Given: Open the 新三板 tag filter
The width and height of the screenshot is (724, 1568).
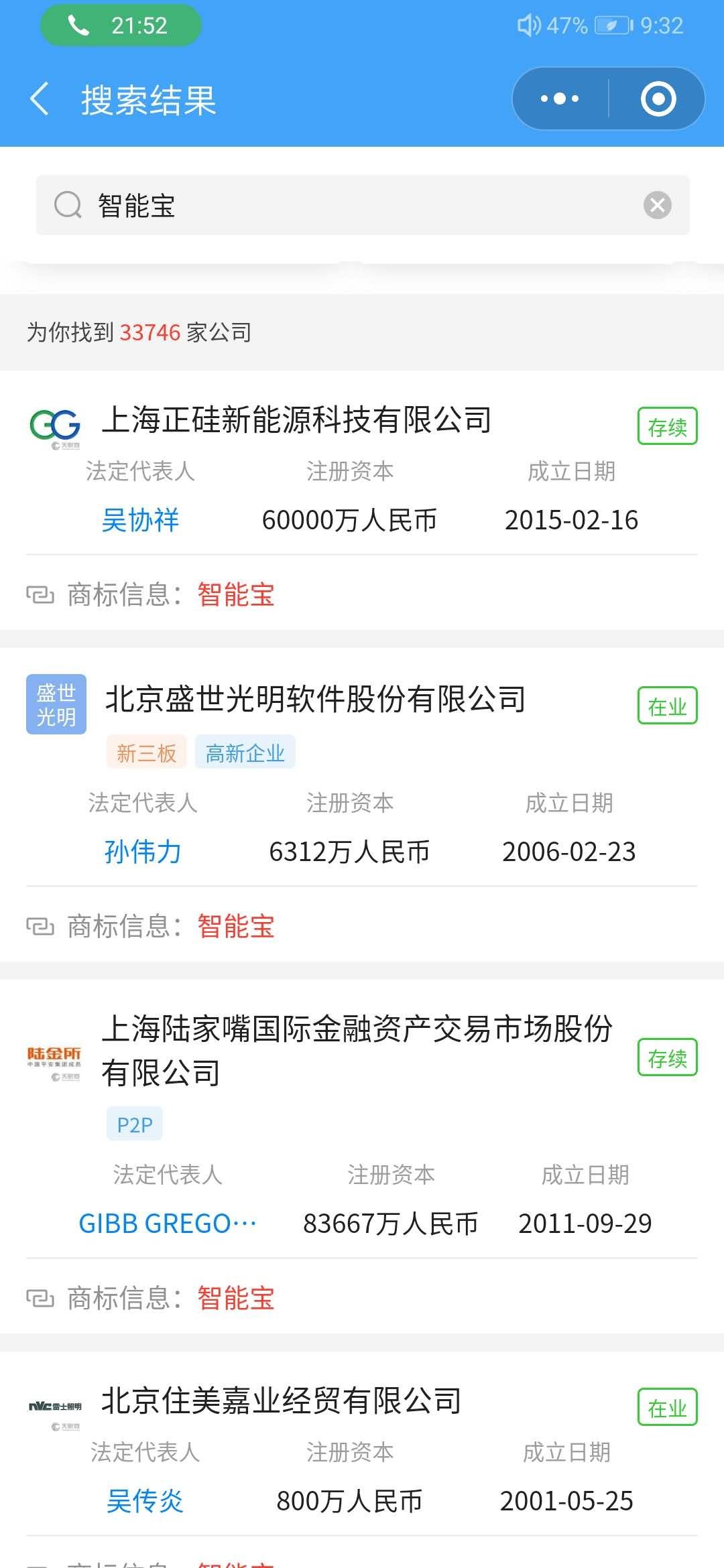Looking at the screenshot, I should tap(147, 752).
